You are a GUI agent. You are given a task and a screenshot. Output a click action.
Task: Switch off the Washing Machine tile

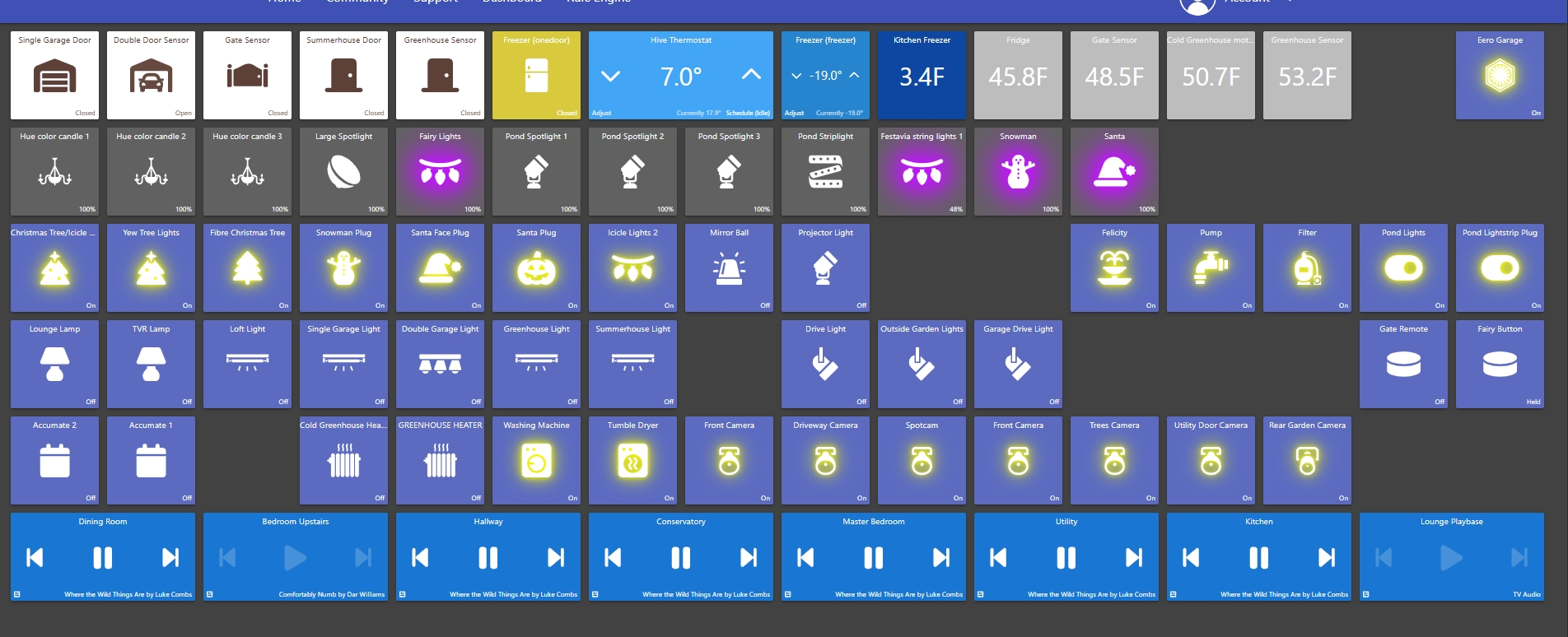point(536,461)
